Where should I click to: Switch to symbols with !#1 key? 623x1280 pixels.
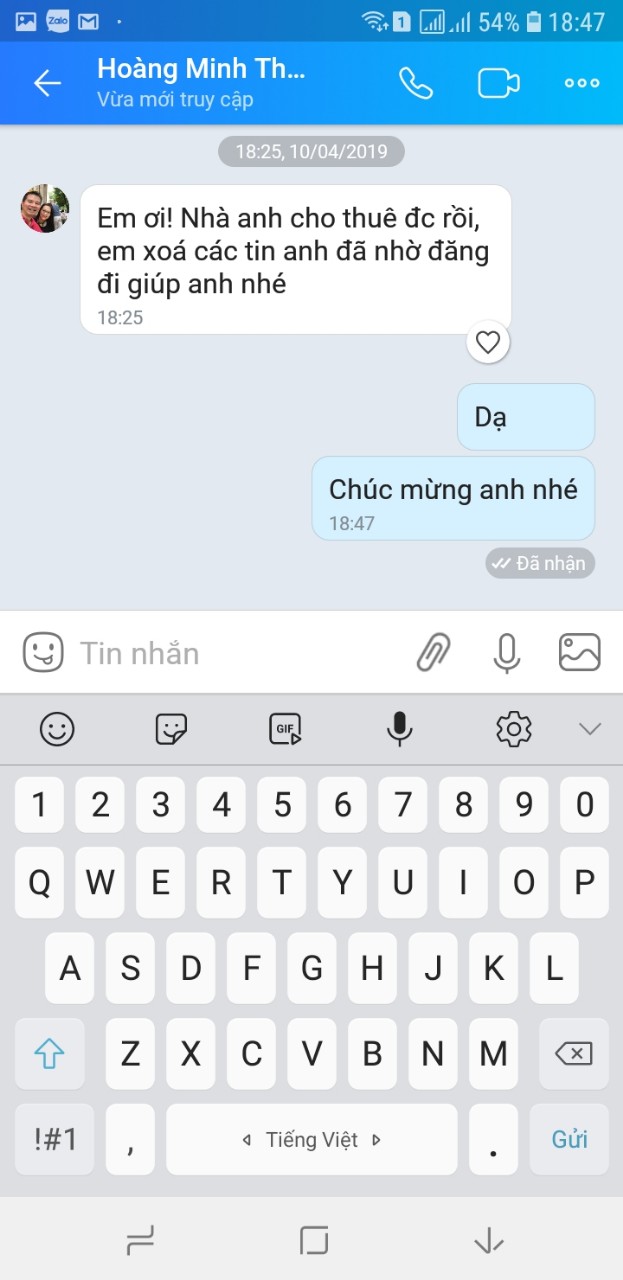(x=55, y=1139)
